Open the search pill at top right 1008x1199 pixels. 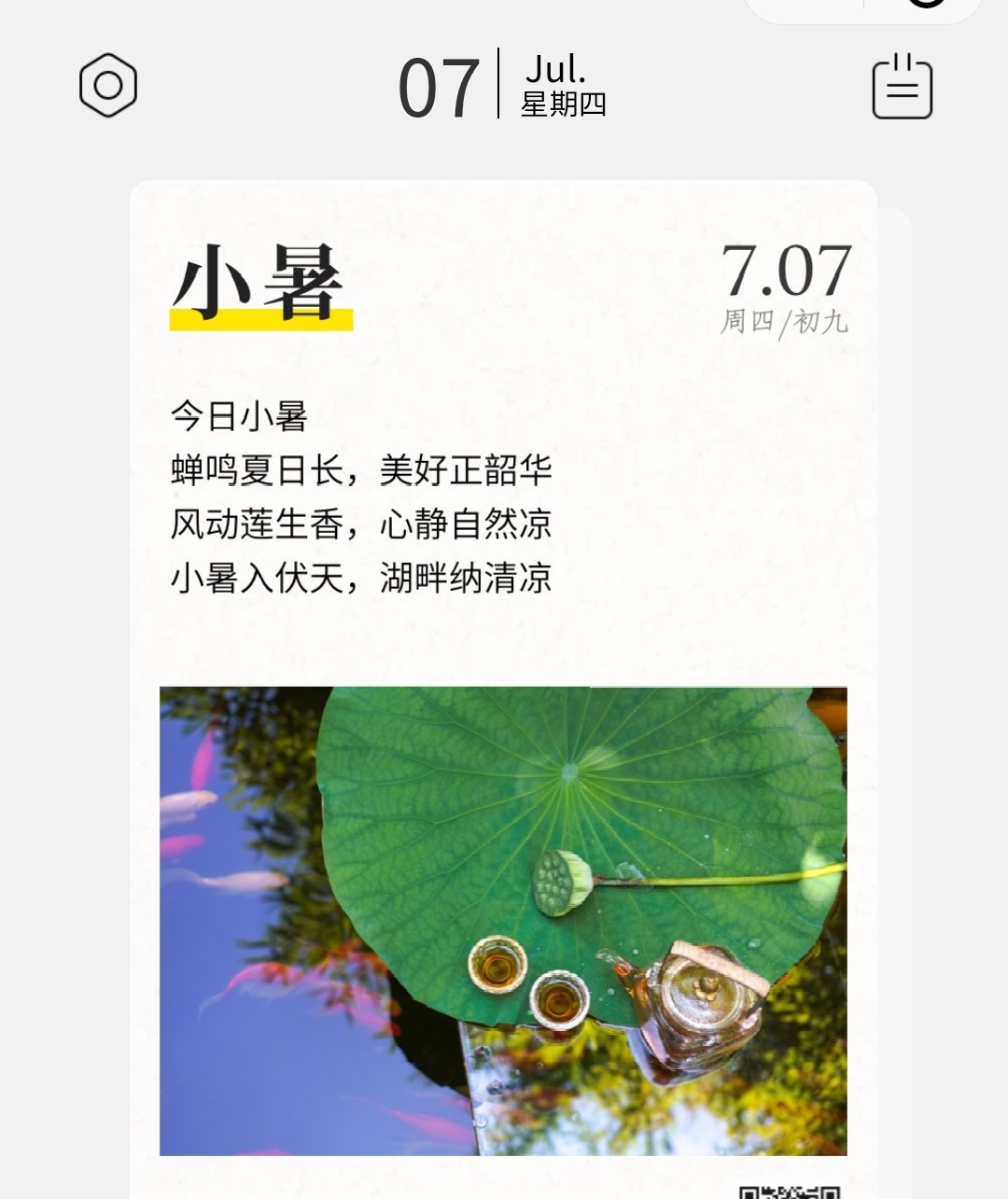click(x=859, y=7)
